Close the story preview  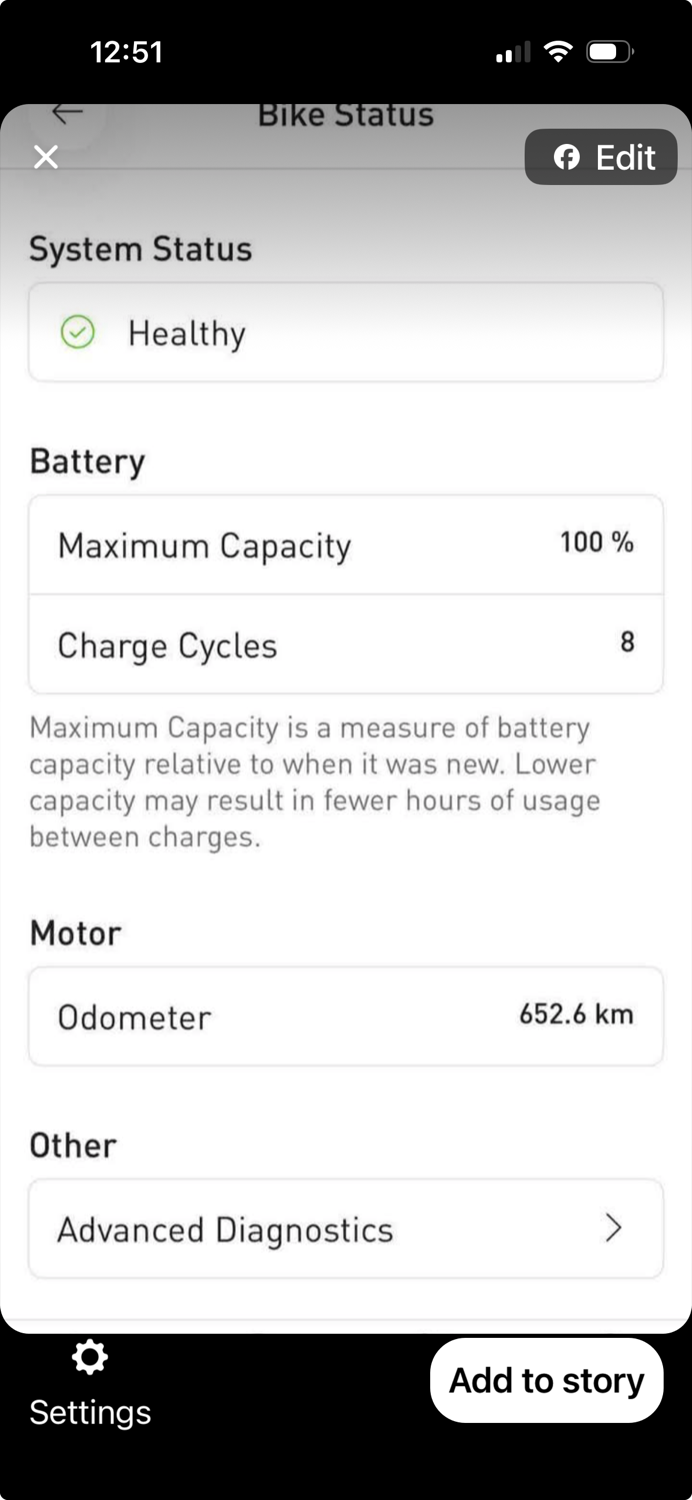pos(46,157)
